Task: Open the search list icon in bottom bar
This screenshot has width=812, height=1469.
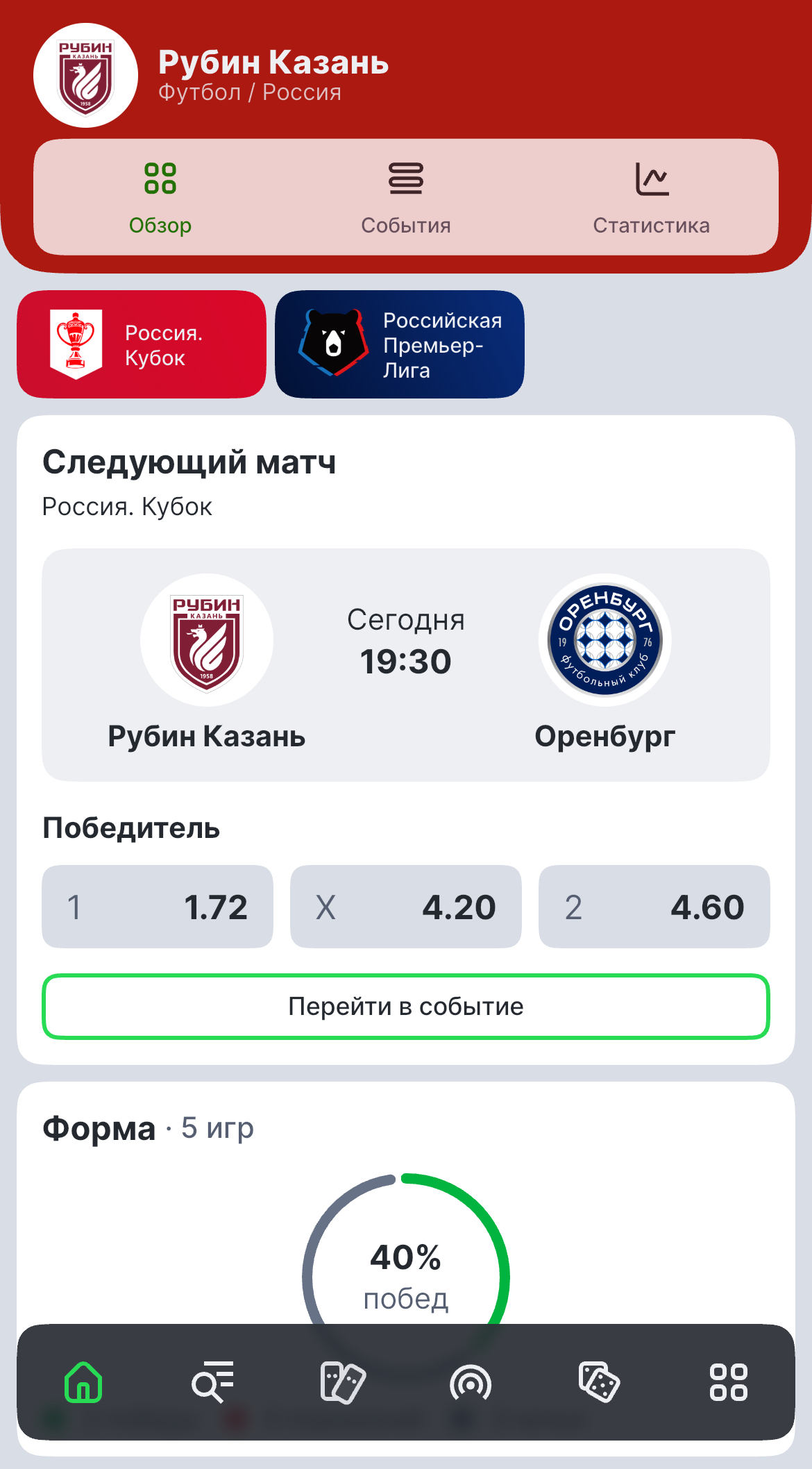Action: (212, 1382)
